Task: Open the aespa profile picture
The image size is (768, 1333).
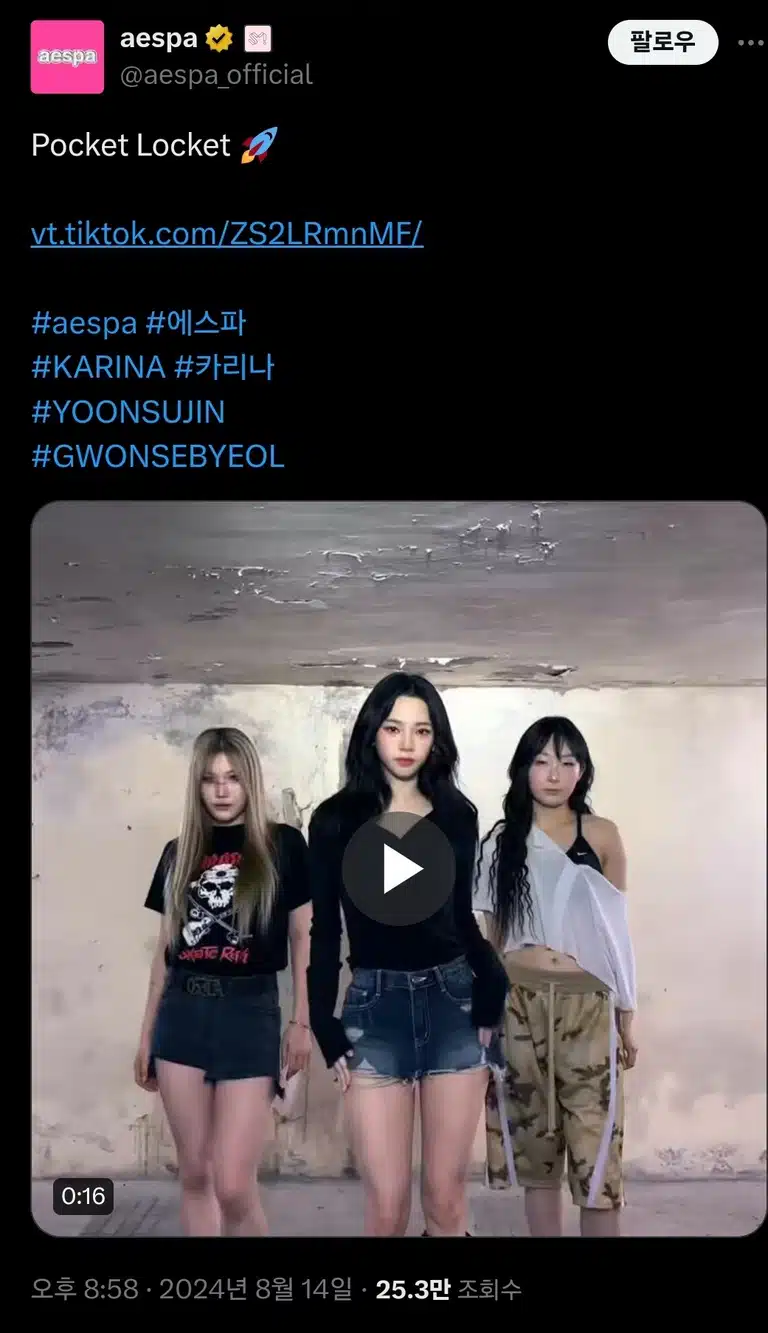Action: tap(67, 57)
